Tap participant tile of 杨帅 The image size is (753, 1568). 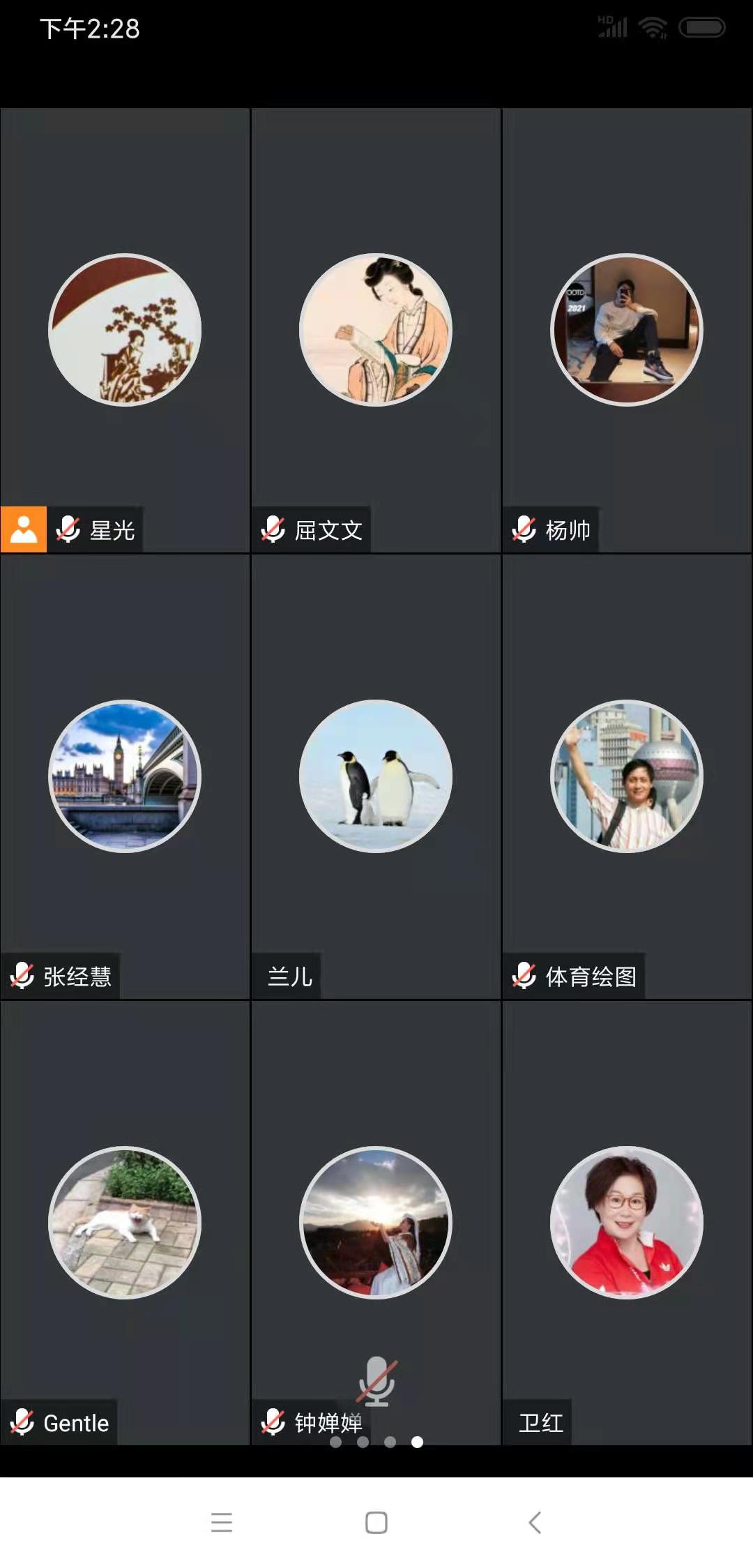point(627,330)
